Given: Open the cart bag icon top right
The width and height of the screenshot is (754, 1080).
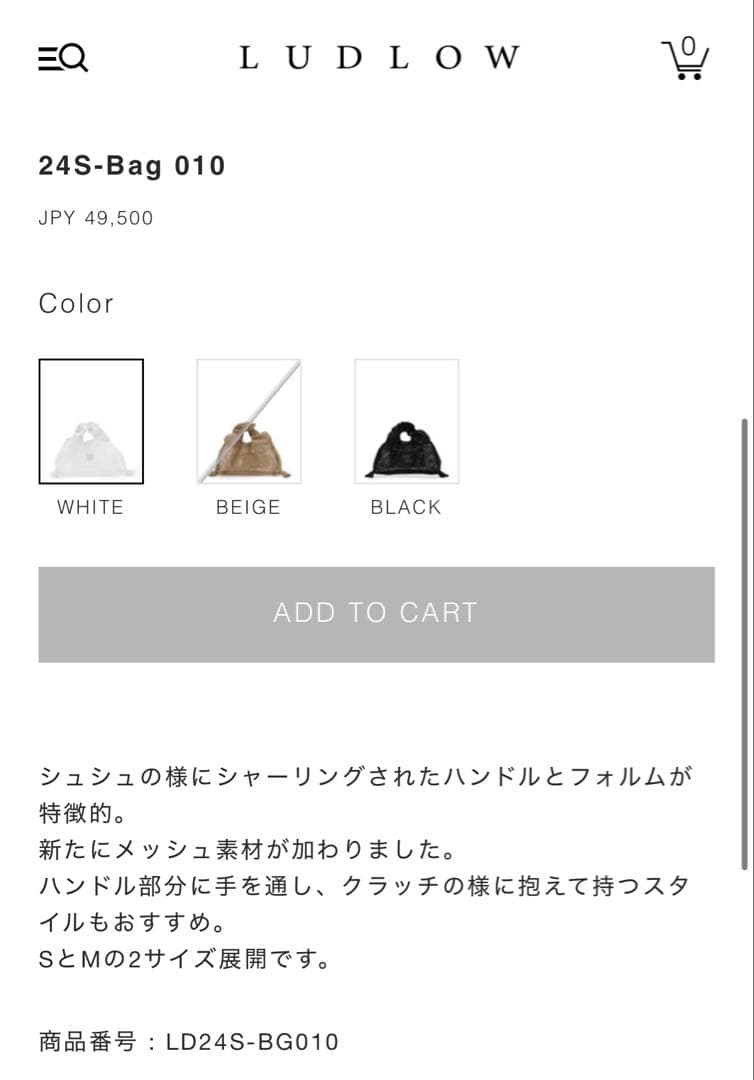Looking at the screenshot, I should (685, 60).
